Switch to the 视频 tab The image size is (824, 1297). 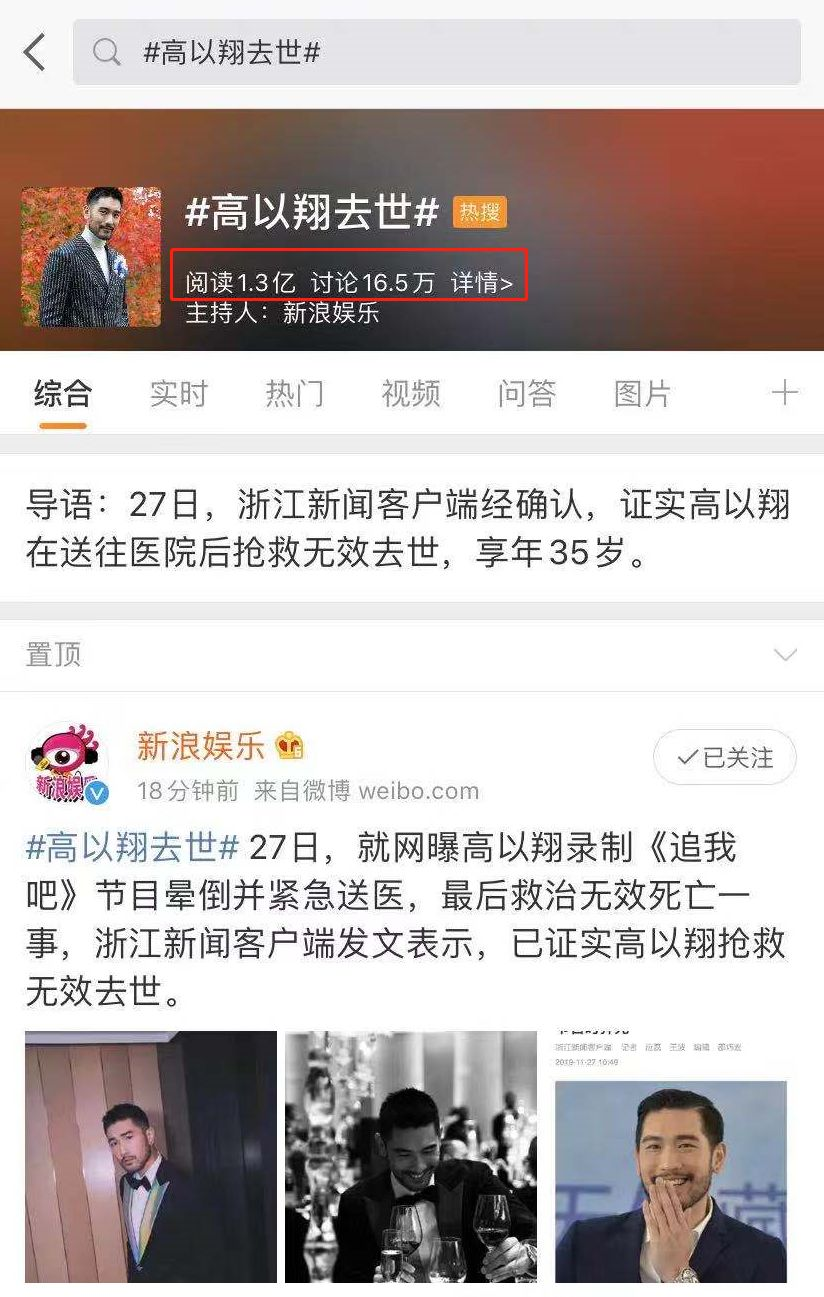410,393
